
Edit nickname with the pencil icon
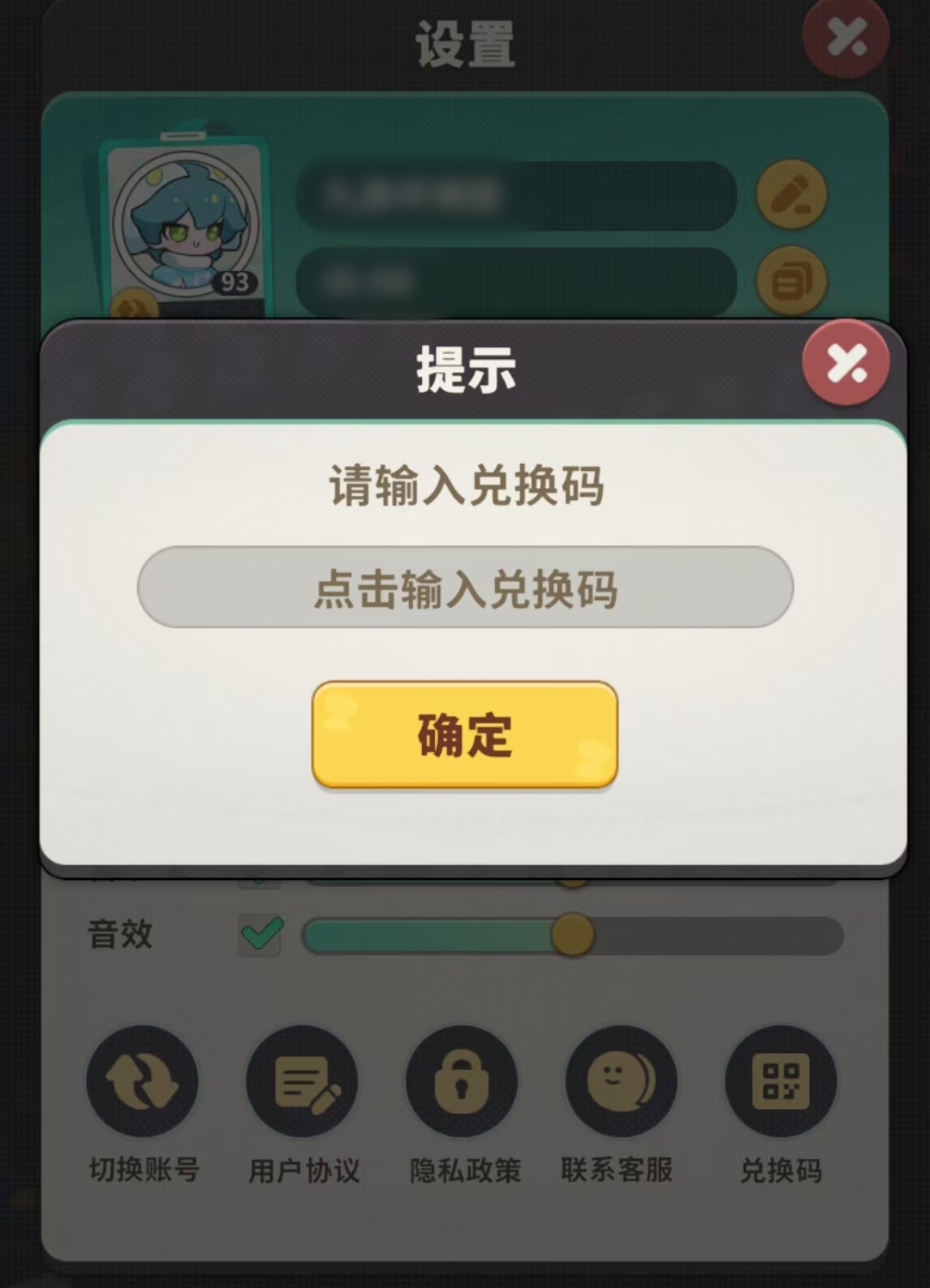[790, 195]
